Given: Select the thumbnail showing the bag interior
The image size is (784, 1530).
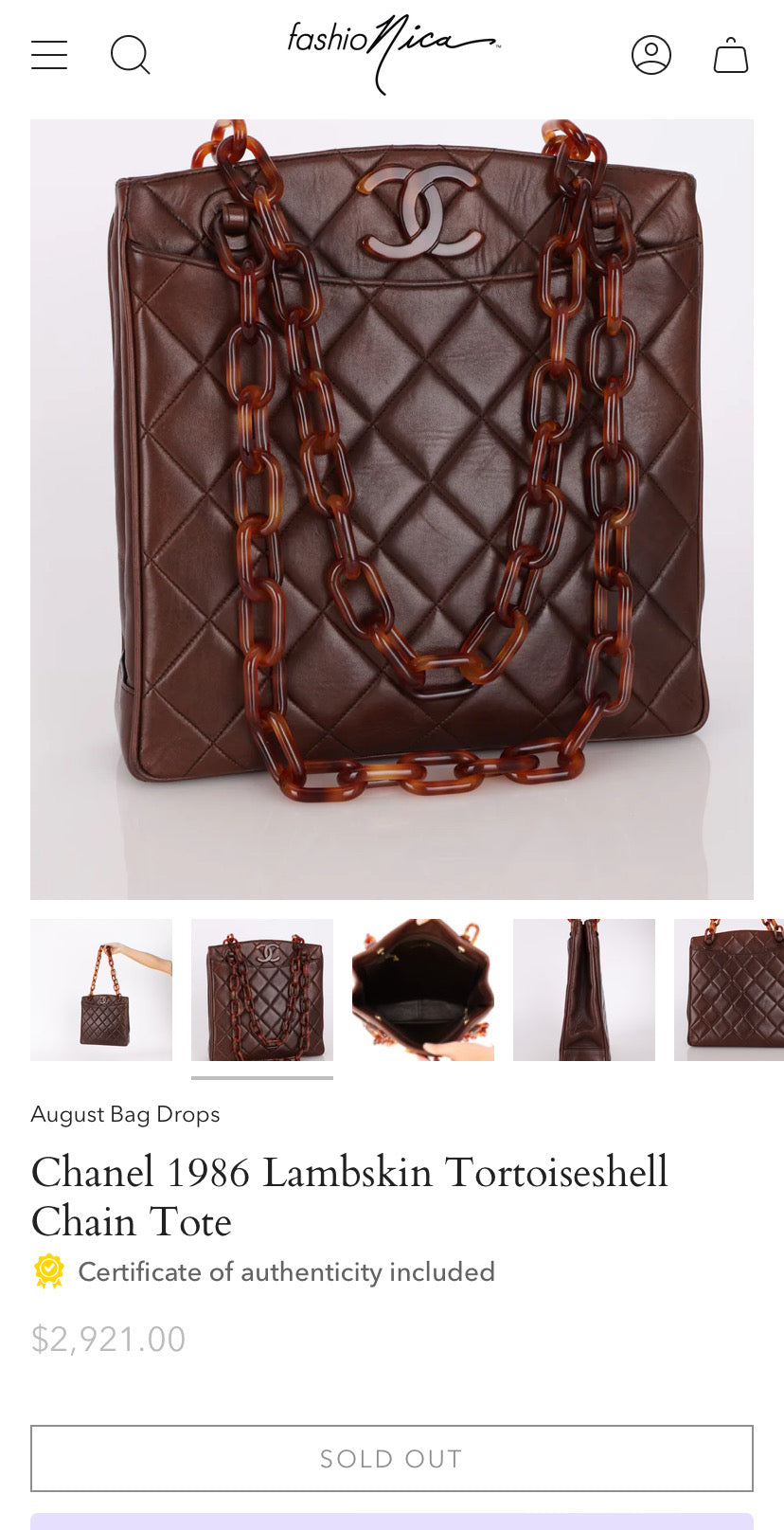Looking at the screenshot, I should 423,990.
